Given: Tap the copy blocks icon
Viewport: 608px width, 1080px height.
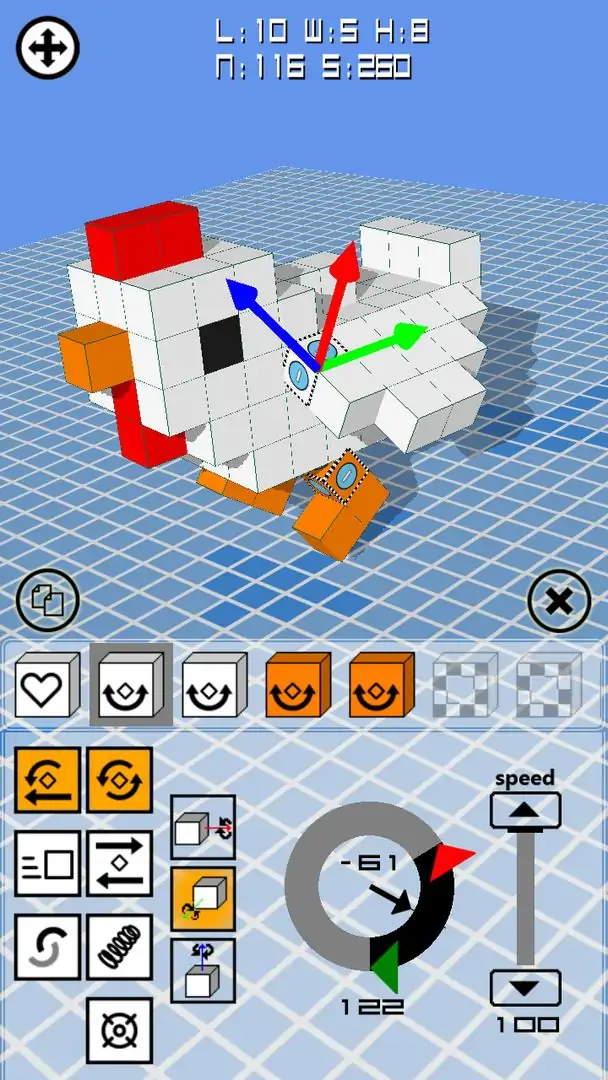Looking at the screenshot, I should tap(48, 600).
